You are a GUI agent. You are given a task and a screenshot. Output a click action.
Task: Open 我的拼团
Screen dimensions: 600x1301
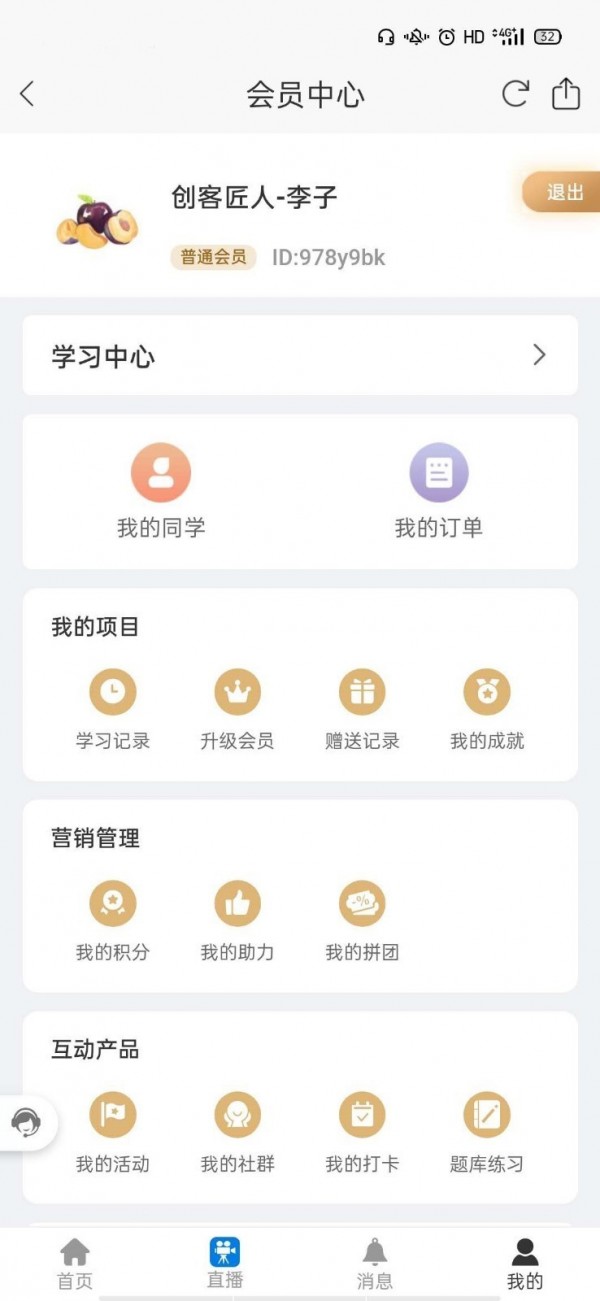362,921
